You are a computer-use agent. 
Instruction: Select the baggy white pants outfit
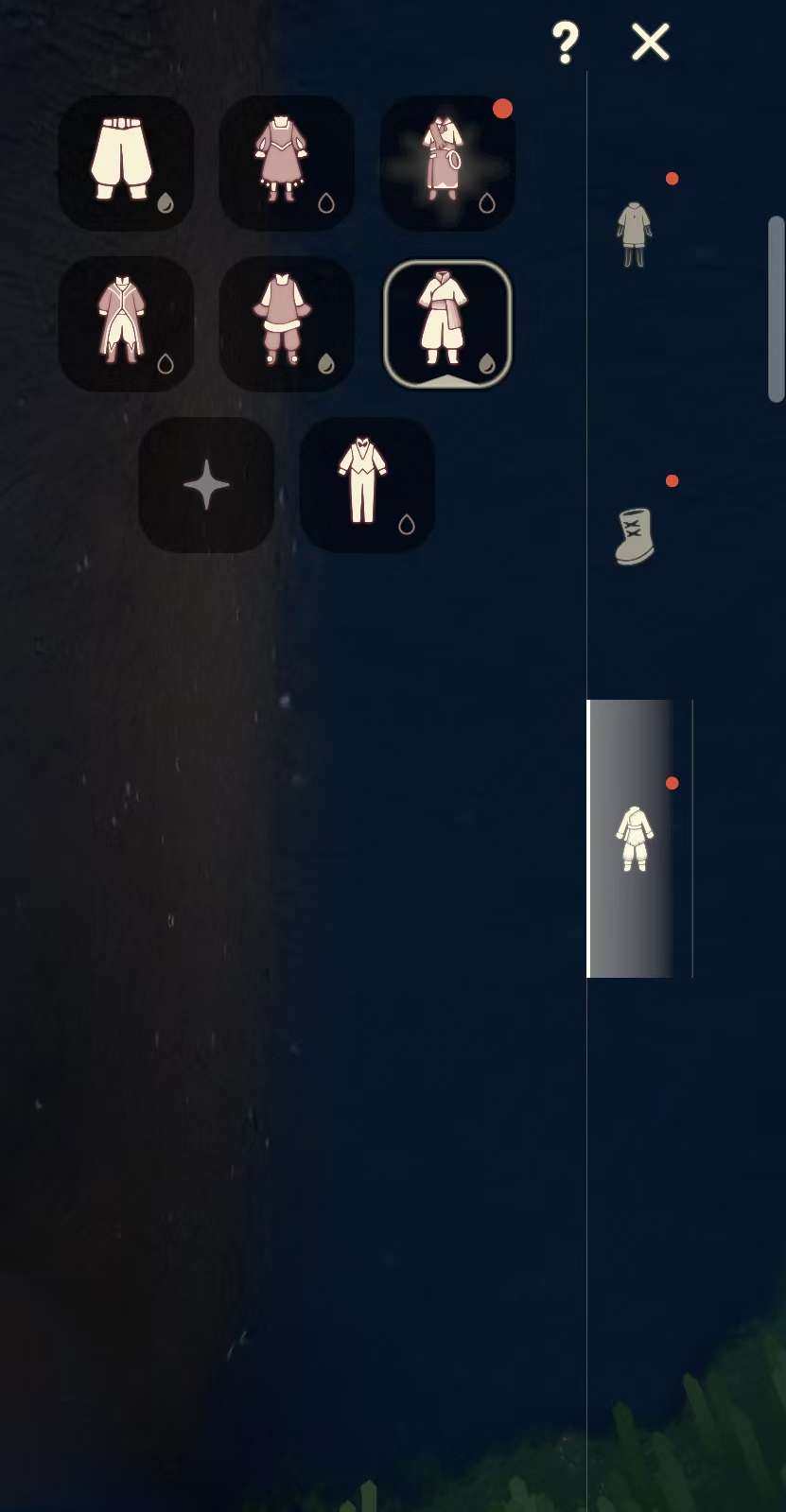coord(126,163)
